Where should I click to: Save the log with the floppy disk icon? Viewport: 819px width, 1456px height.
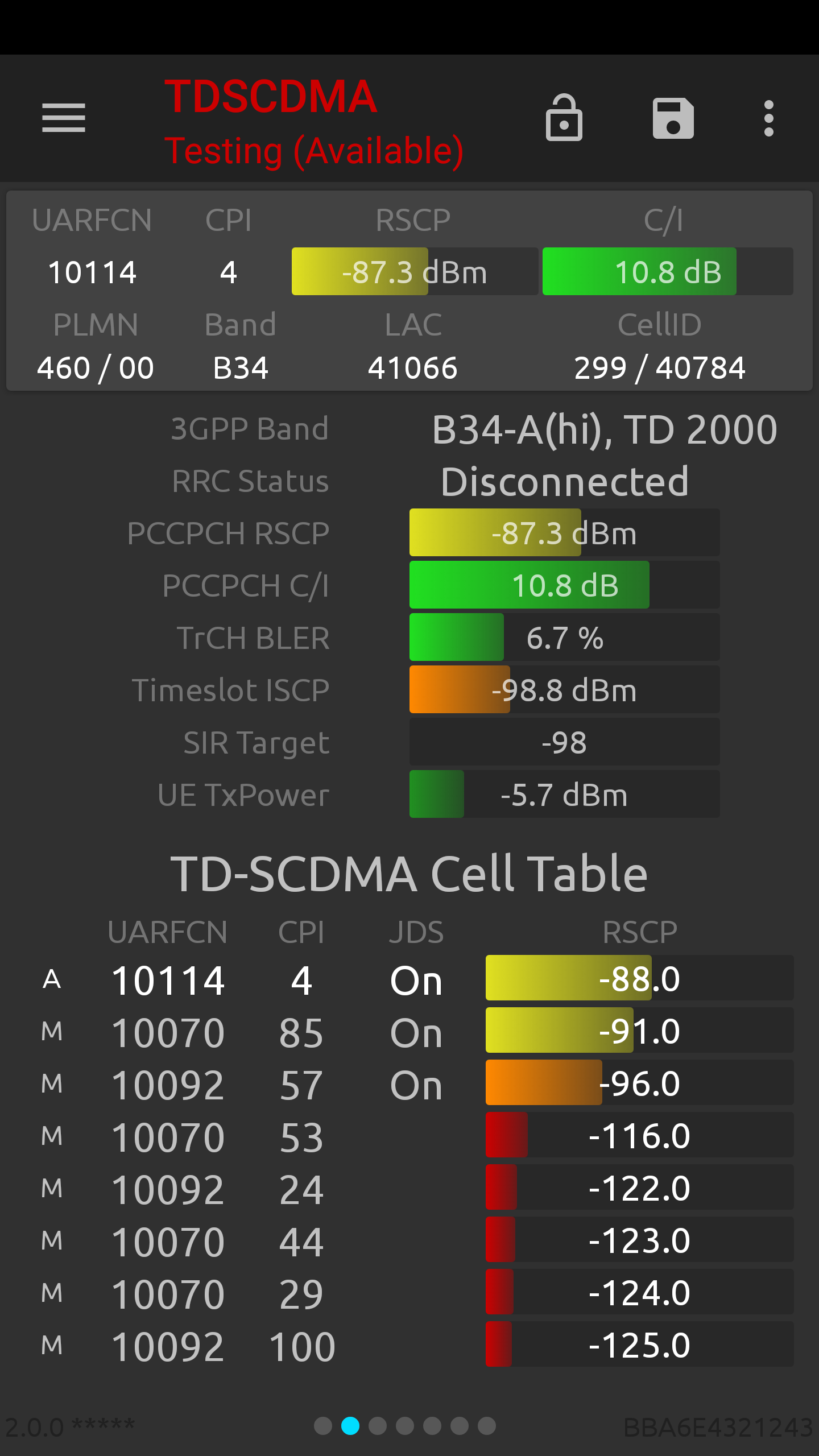673,118
